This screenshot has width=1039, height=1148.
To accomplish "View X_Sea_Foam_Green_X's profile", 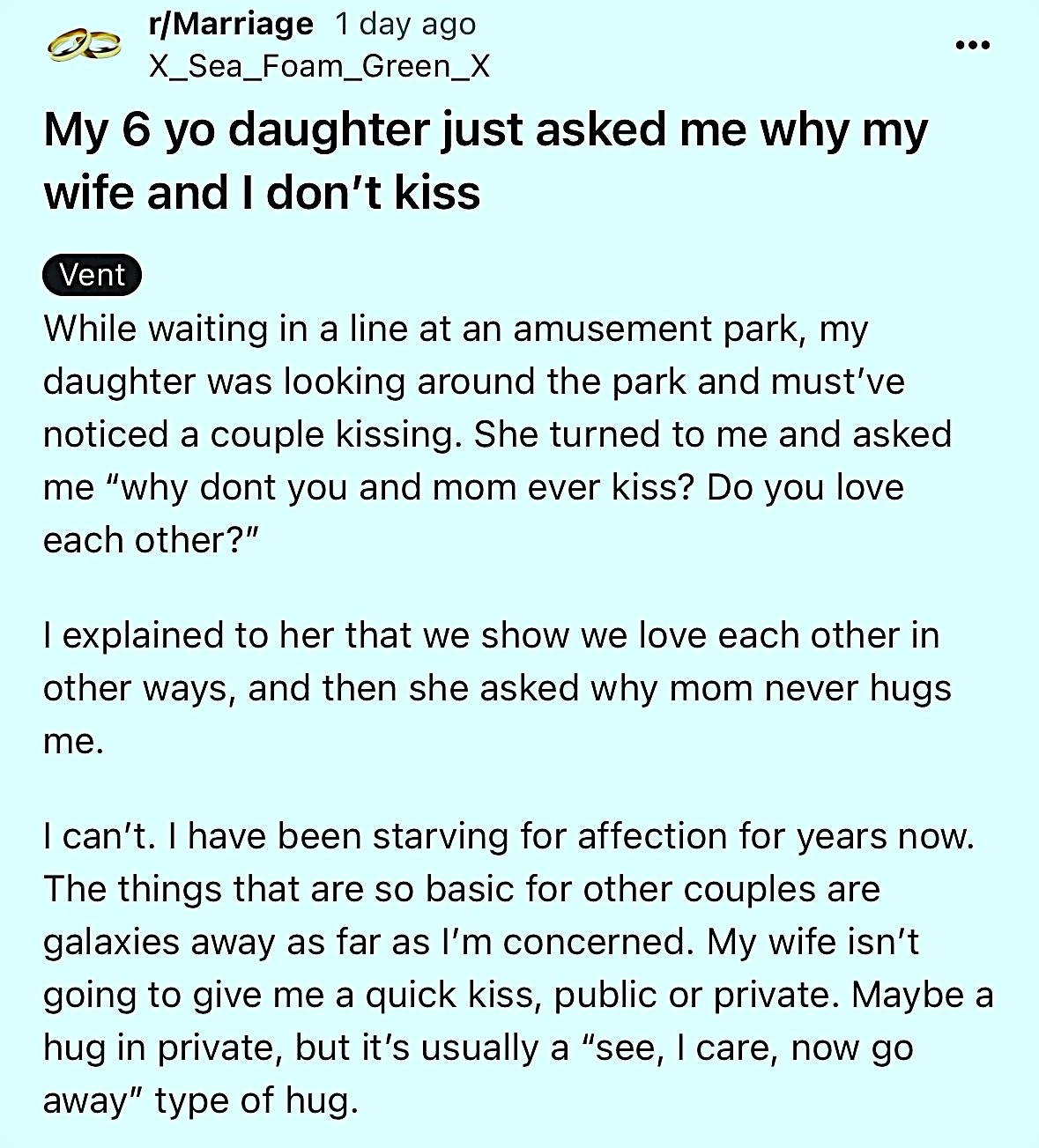I will (319, 66).
